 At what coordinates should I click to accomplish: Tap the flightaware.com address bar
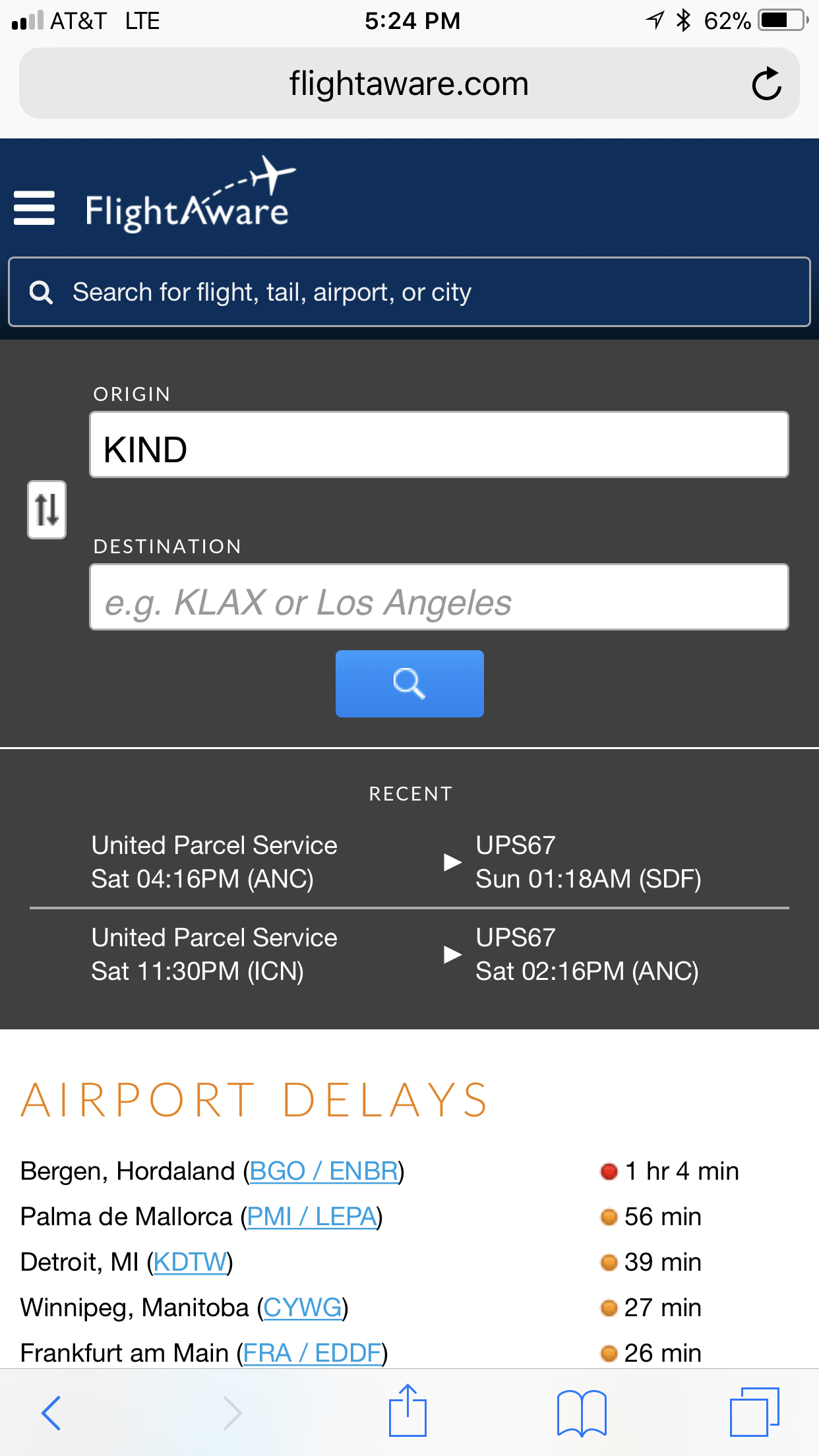click(409, 84)
